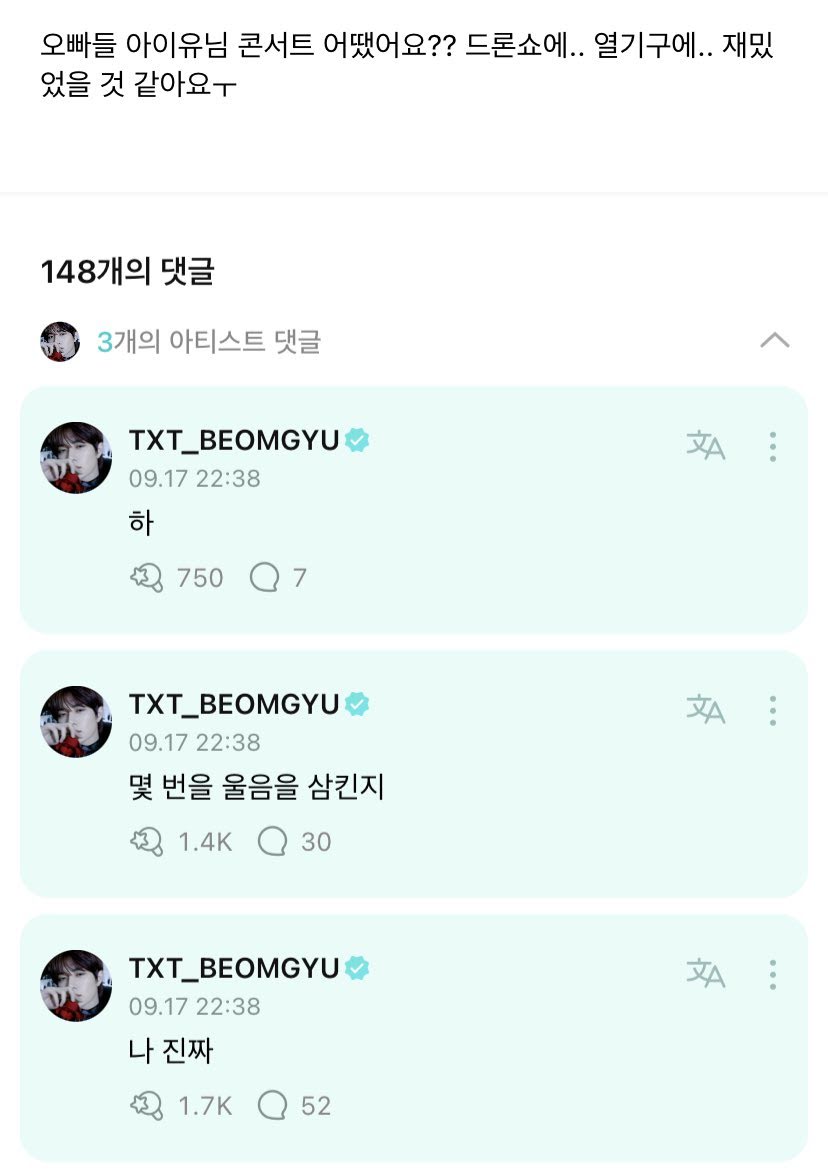Like the comment "하" with 750 cheers
The height and width of the screenshot is (1175, 828).
point(147,578)
